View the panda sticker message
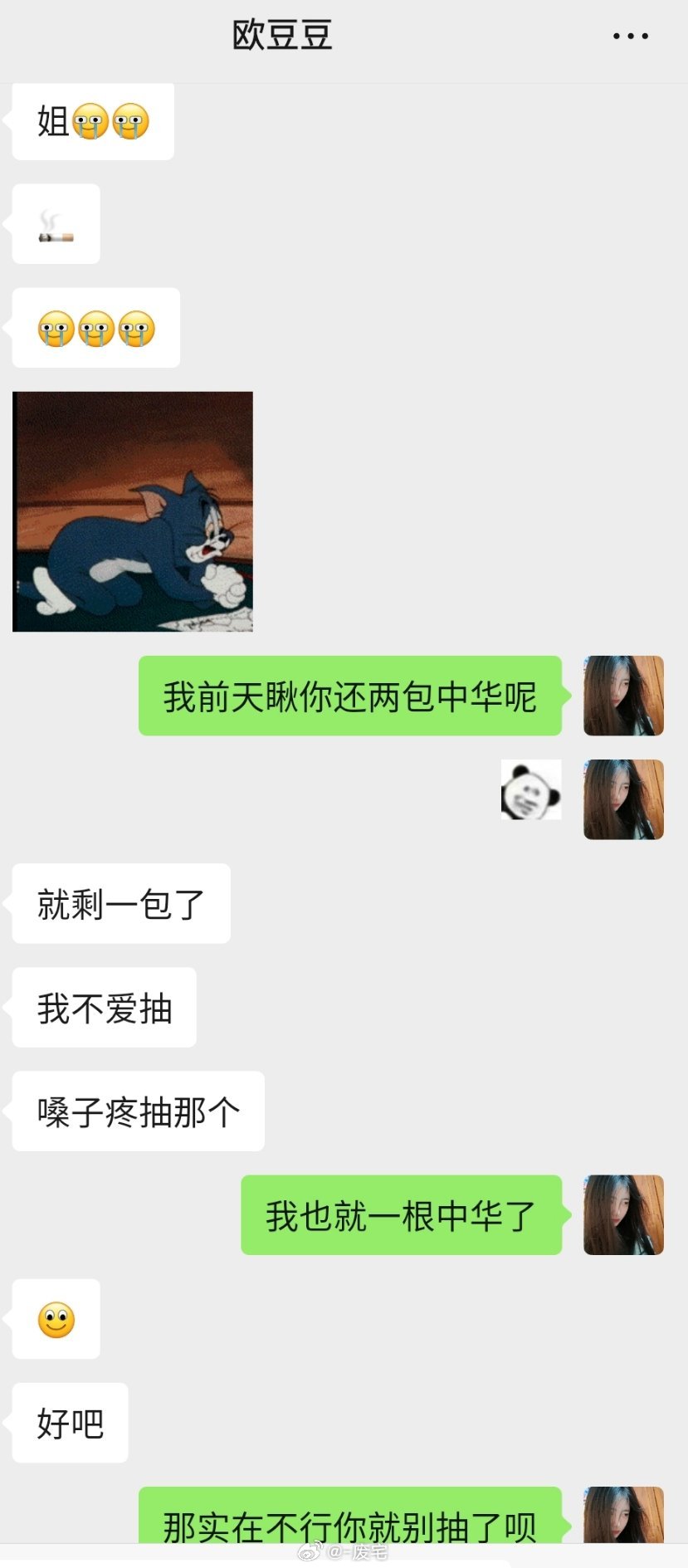 click(531, 790)
